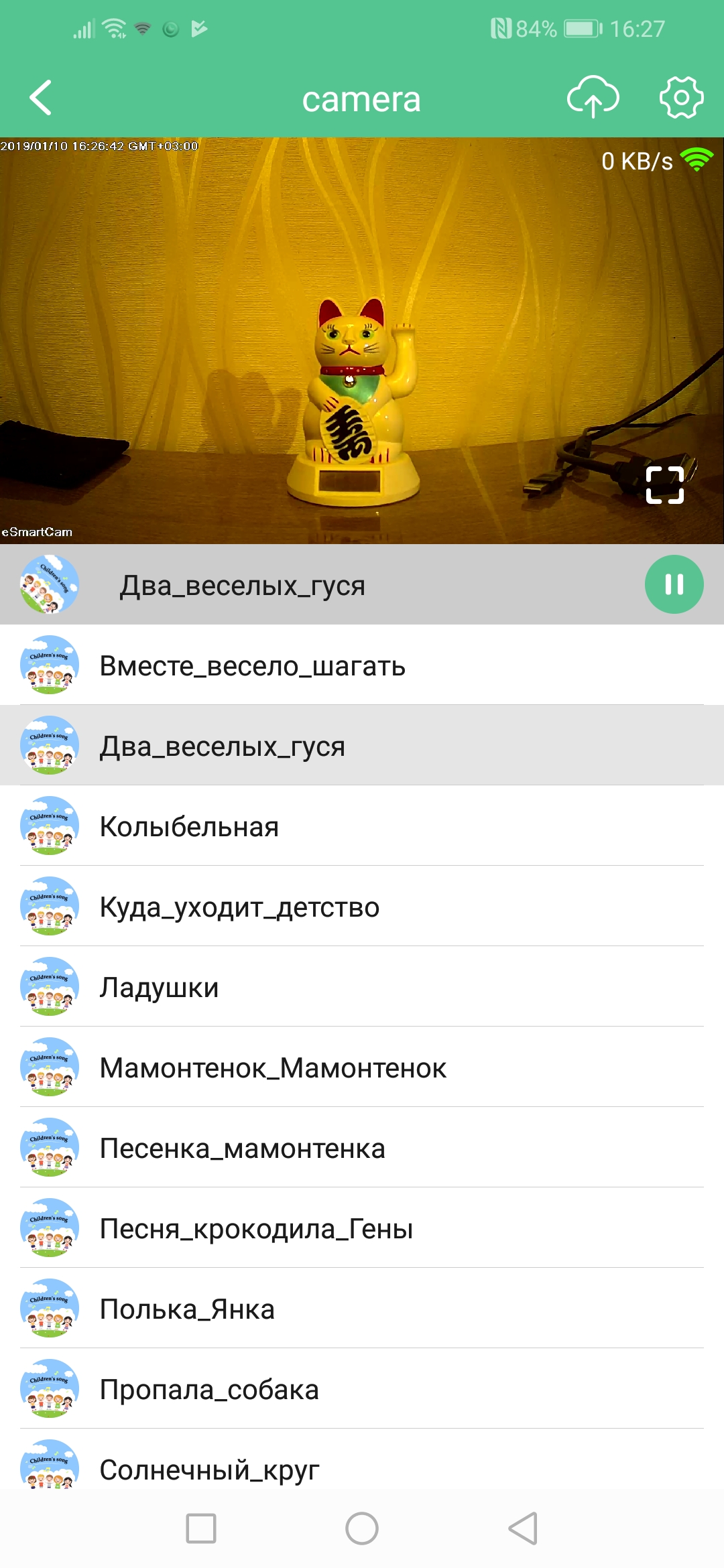Play Песенка_мамонтенка

click(362, 1148)
